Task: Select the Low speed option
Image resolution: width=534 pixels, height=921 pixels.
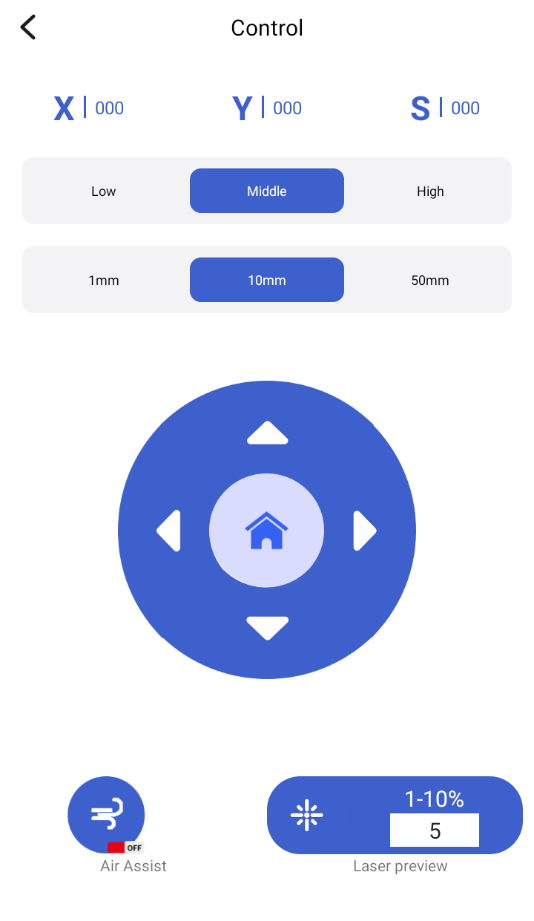Action: 103,191
